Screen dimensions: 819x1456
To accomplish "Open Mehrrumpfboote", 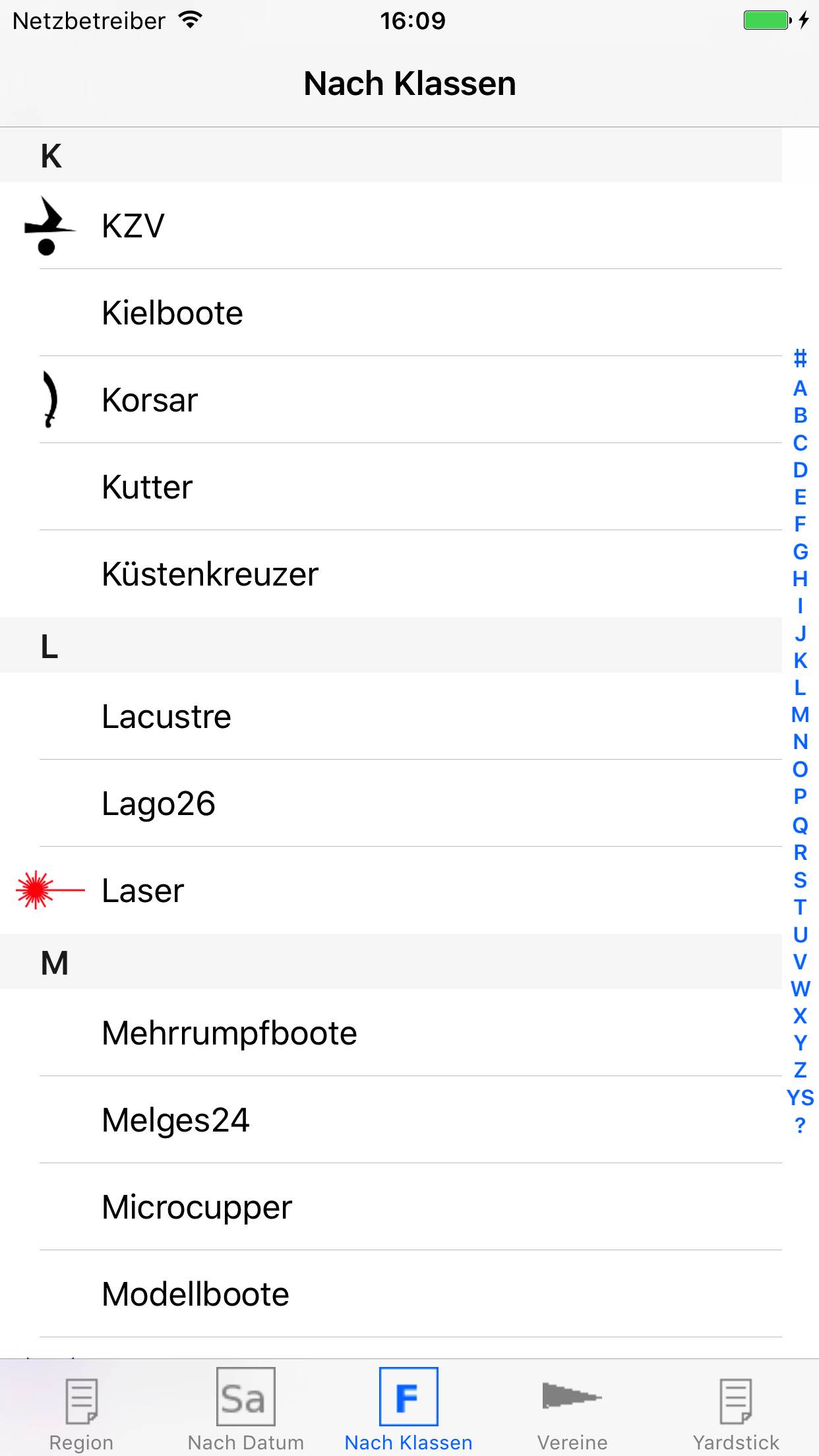I will tap(391, 1033).
